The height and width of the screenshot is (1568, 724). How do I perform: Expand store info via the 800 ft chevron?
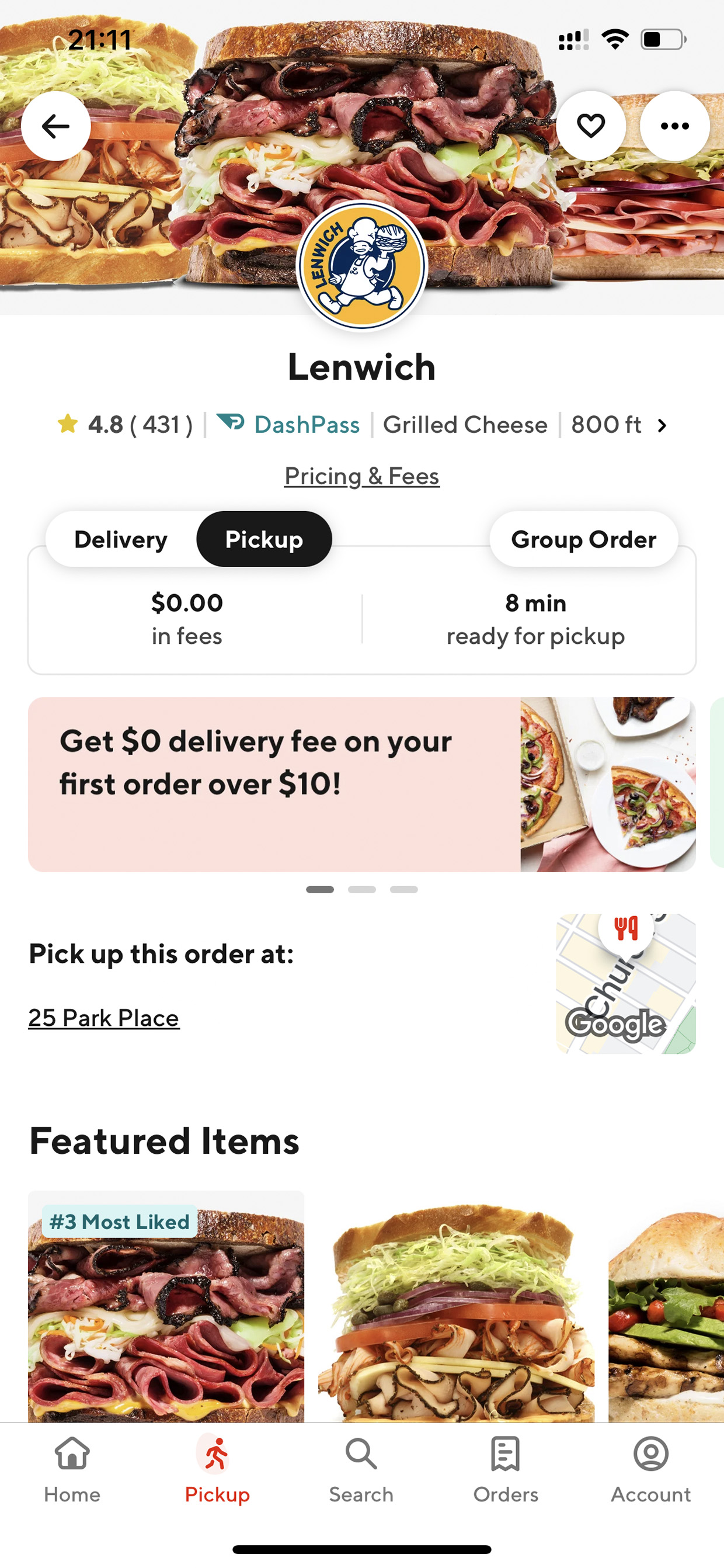point(662,425)
